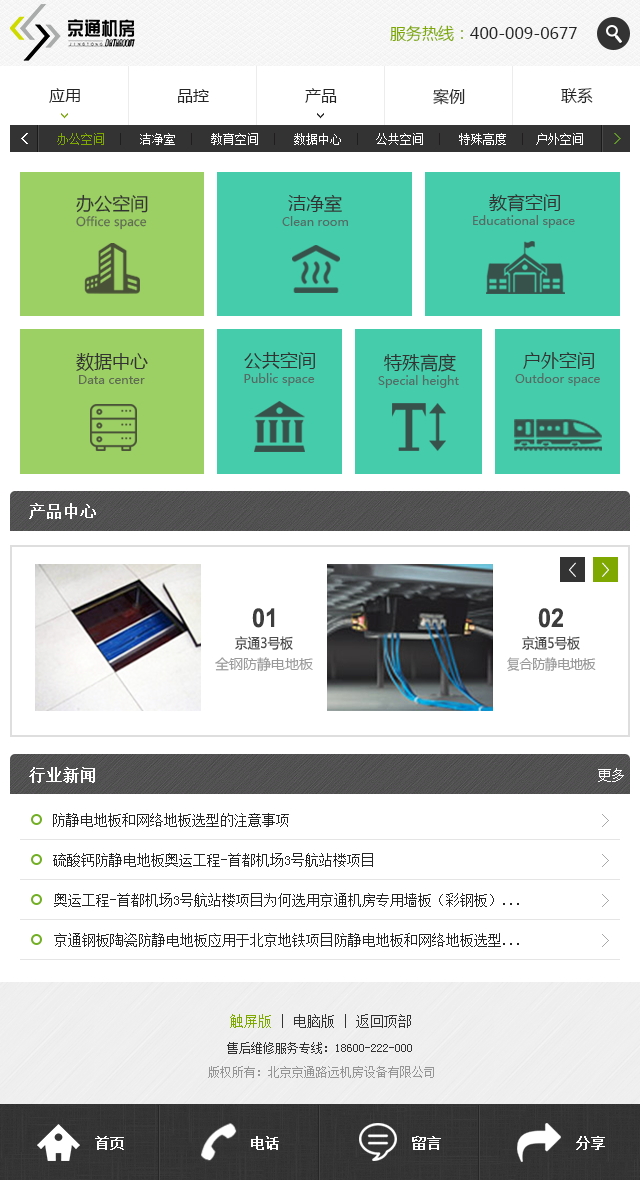Open the 办公空间 Office space tile
Screen dimensions: 640x1180
point(112,244)
